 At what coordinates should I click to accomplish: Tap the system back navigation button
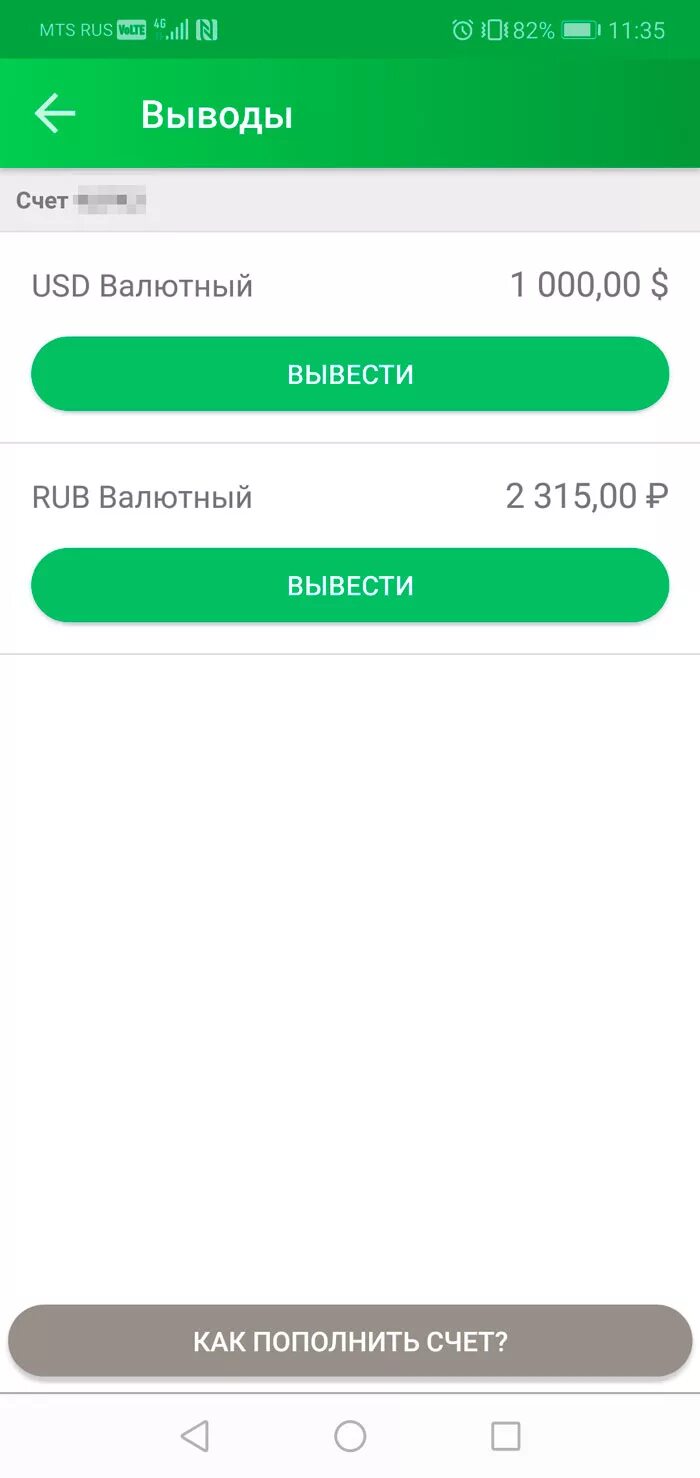click(195, 1436)
